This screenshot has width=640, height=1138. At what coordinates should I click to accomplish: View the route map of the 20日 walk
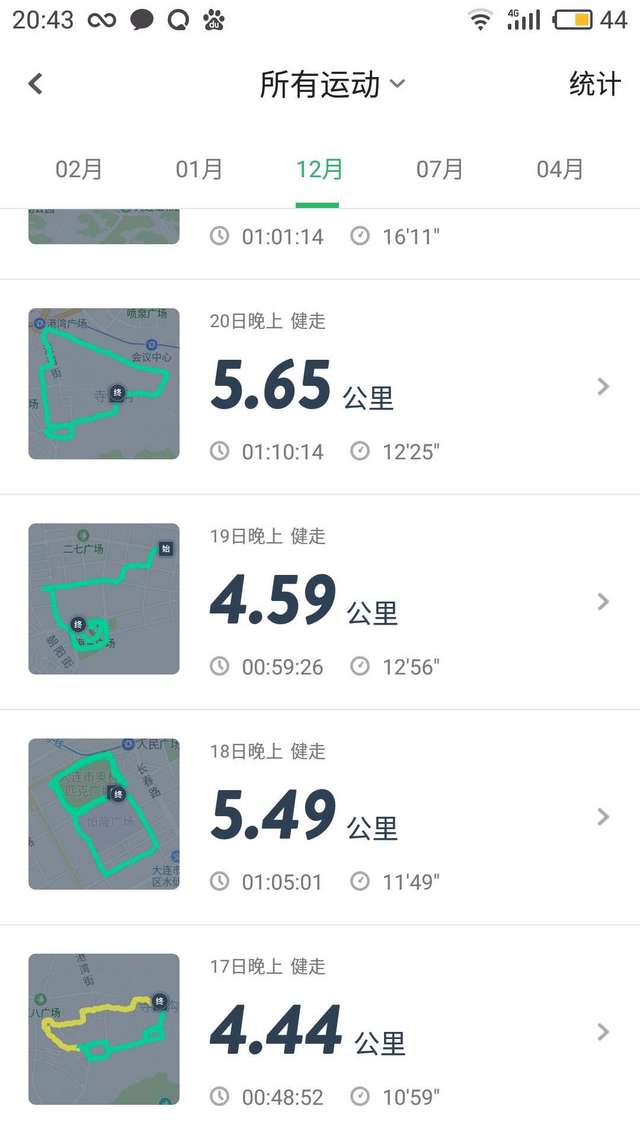[104, 383]
